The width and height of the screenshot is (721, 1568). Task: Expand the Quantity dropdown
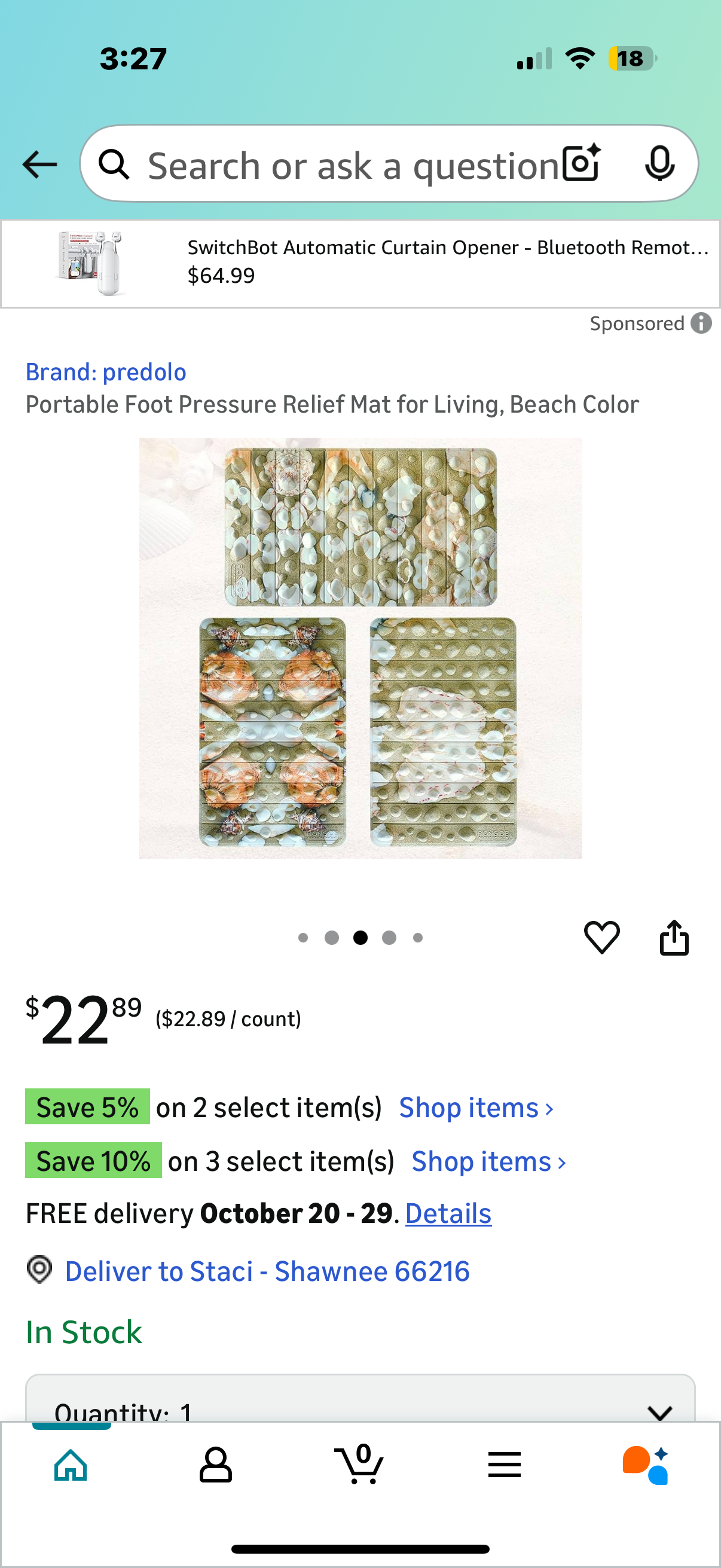(x=360, y=1406)
